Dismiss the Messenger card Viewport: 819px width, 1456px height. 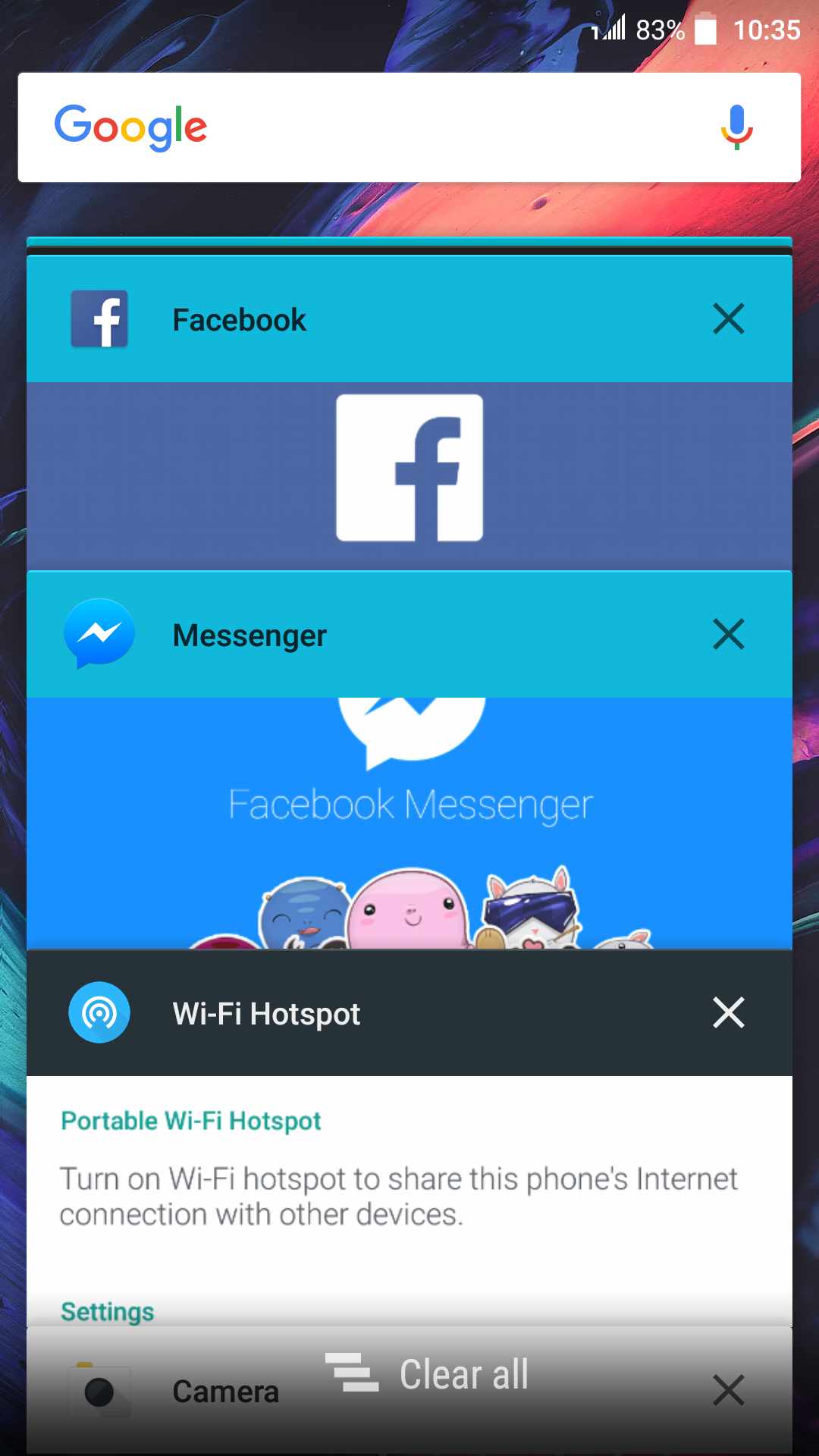(729, 634)
